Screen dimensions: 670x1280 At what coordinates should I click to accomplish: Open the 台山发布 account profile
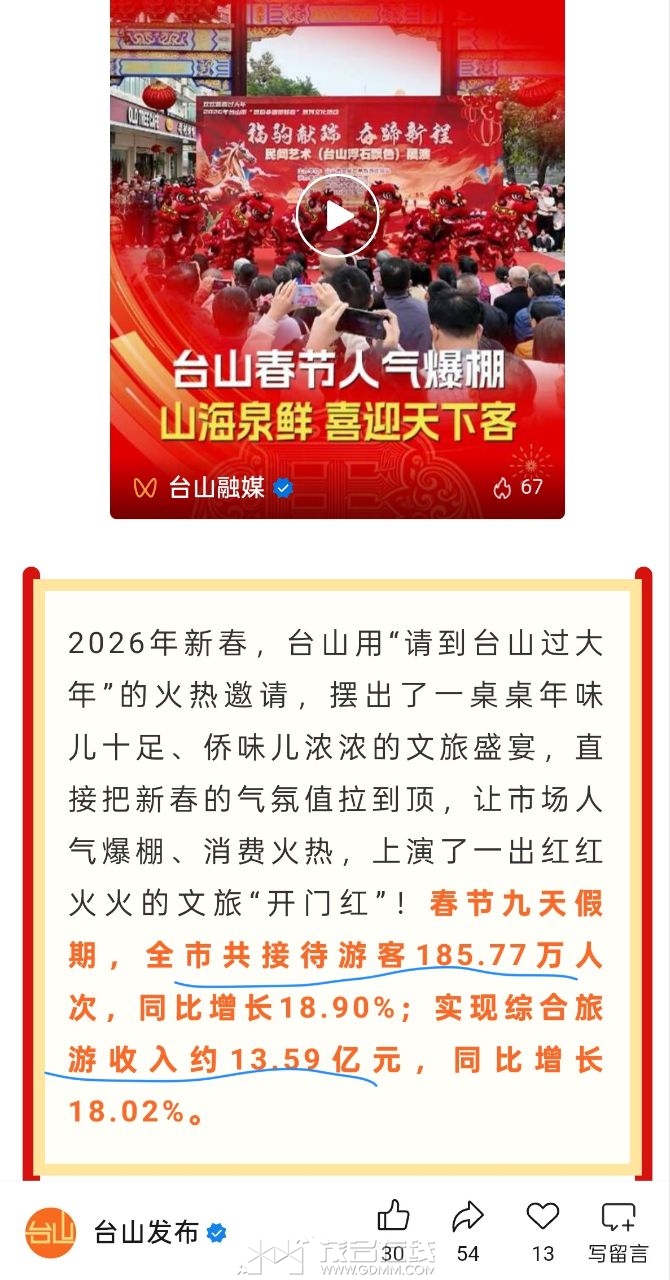(x=146, y=1232)
